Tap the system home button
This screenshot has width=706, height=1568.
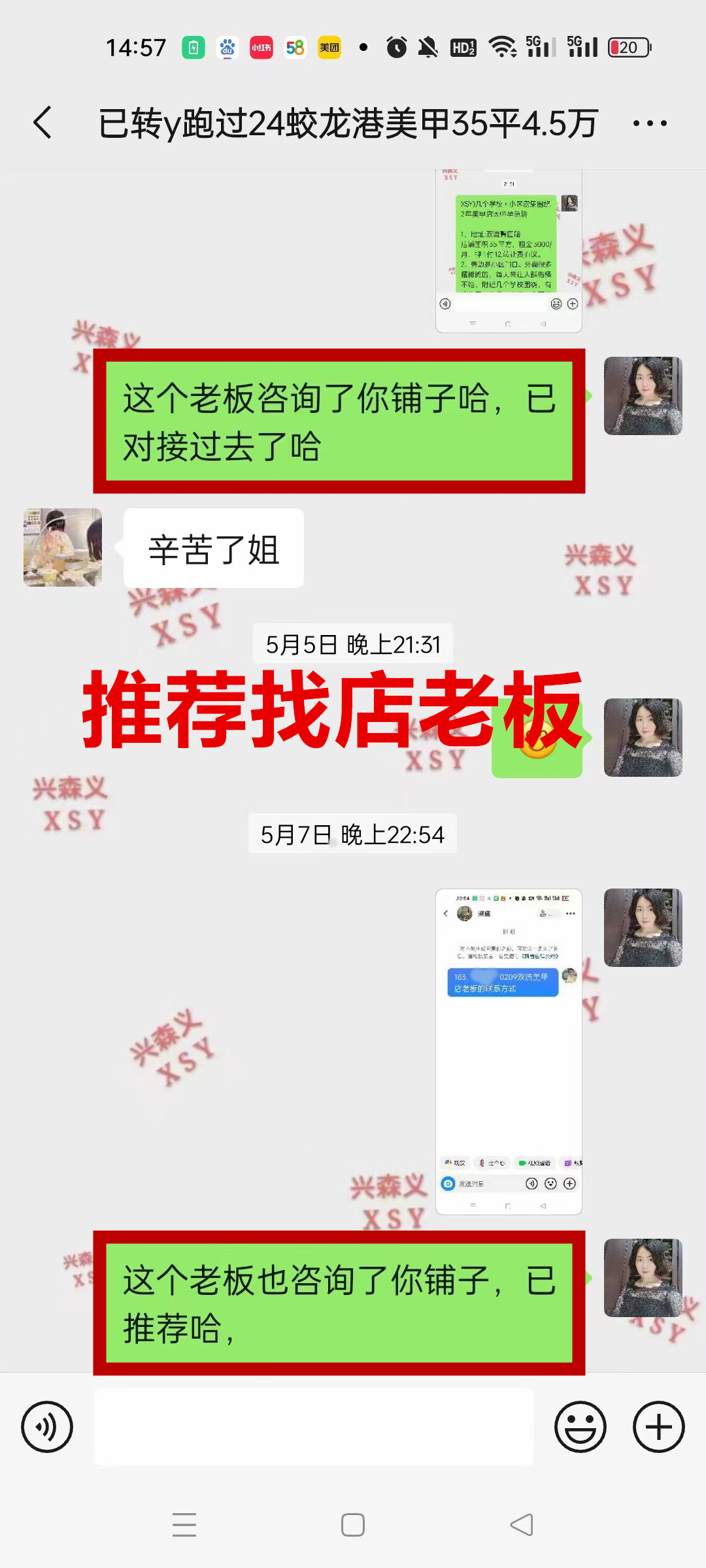click(x=353, y=1525)
